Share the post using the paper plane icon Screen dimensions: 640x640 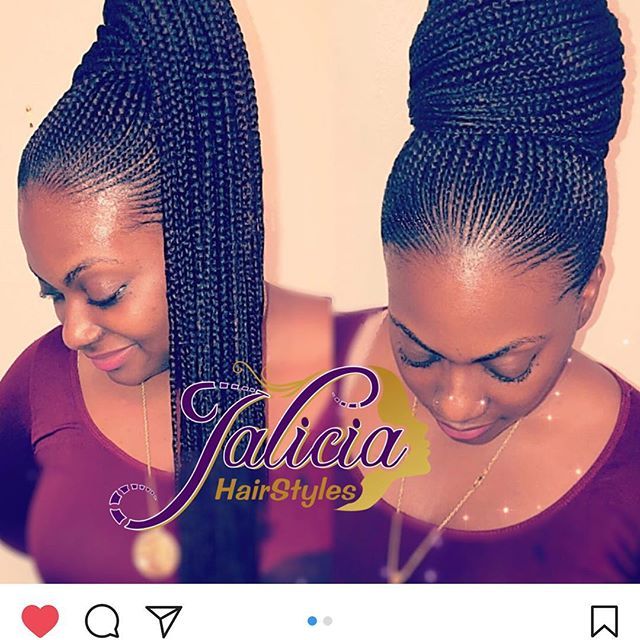click(163, 620)
